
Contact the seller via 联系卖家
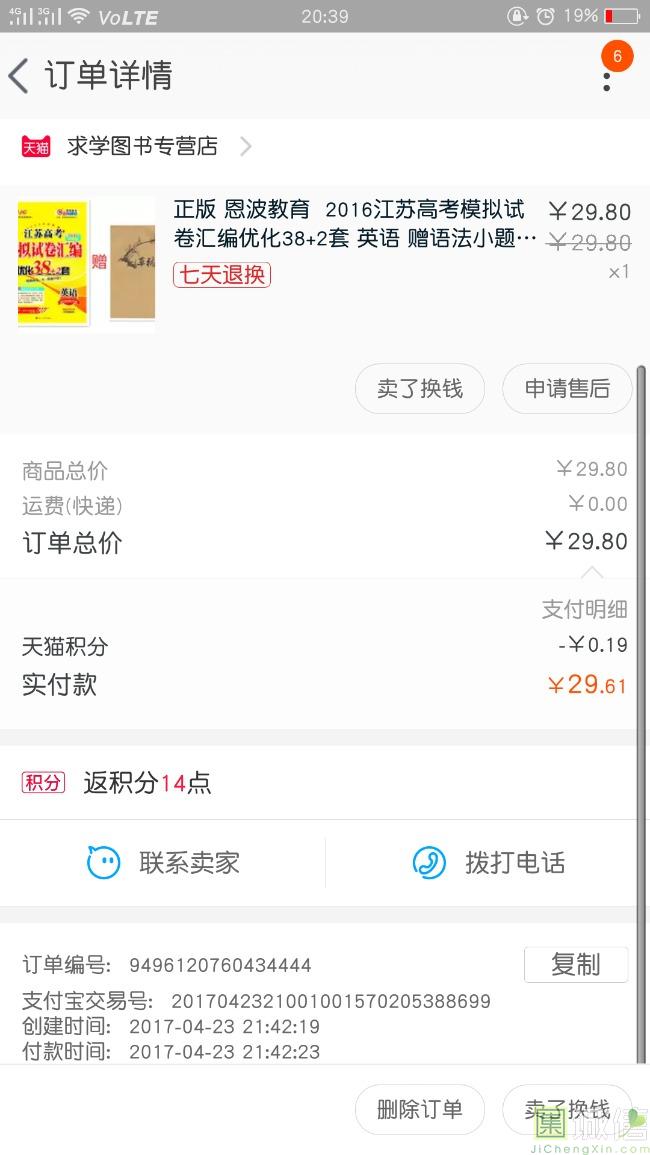click(163, 863)
